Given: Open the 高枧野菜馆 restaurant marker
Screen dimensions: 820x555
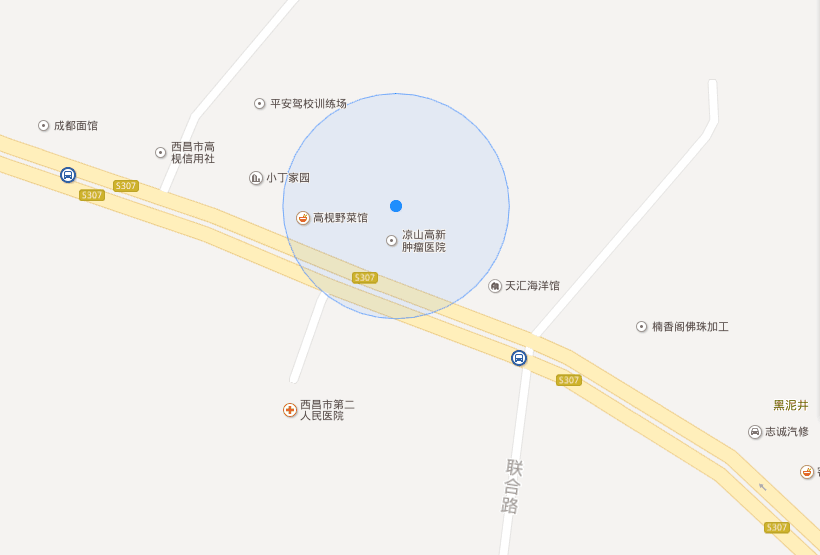Looking at the screenshot, I should coord(303,217).
